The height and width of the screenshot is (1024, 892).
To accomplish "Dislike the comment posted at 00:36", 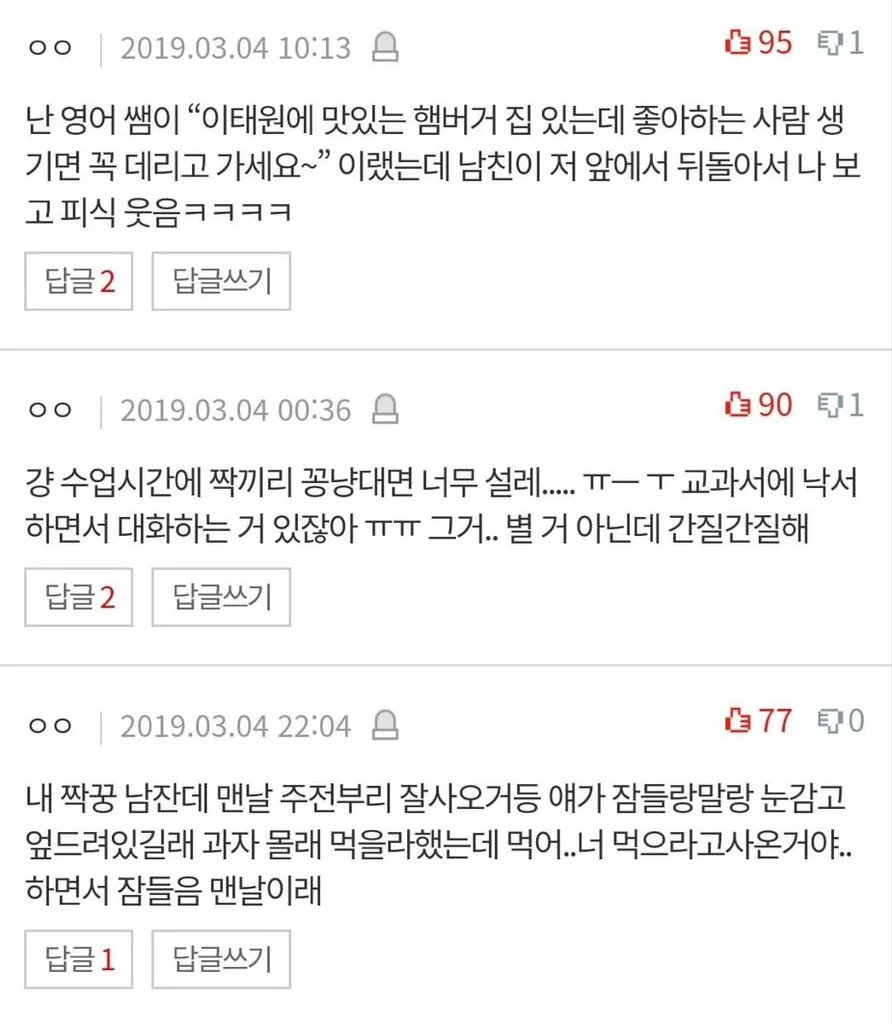I will [840, 405].
